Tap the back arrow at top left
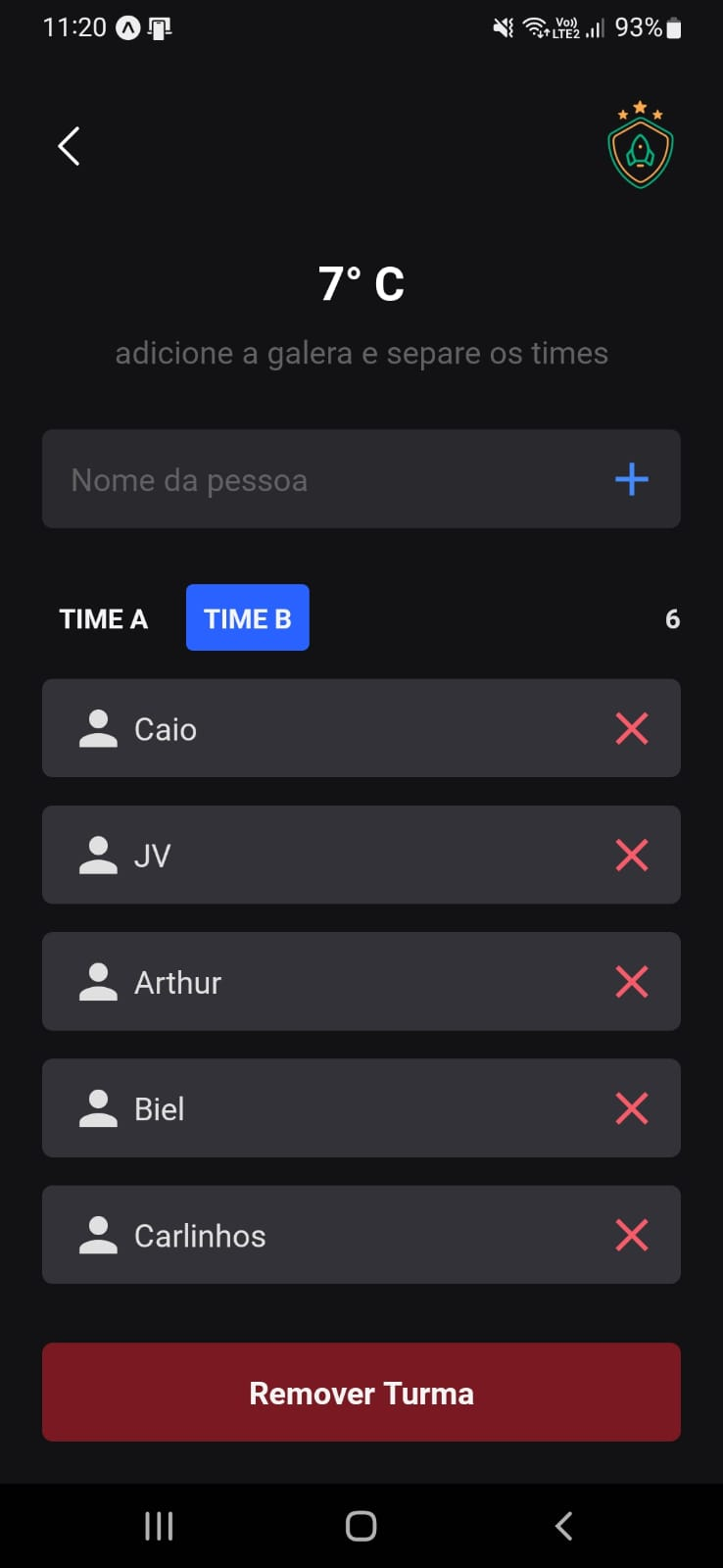 [x=68, y=145]
